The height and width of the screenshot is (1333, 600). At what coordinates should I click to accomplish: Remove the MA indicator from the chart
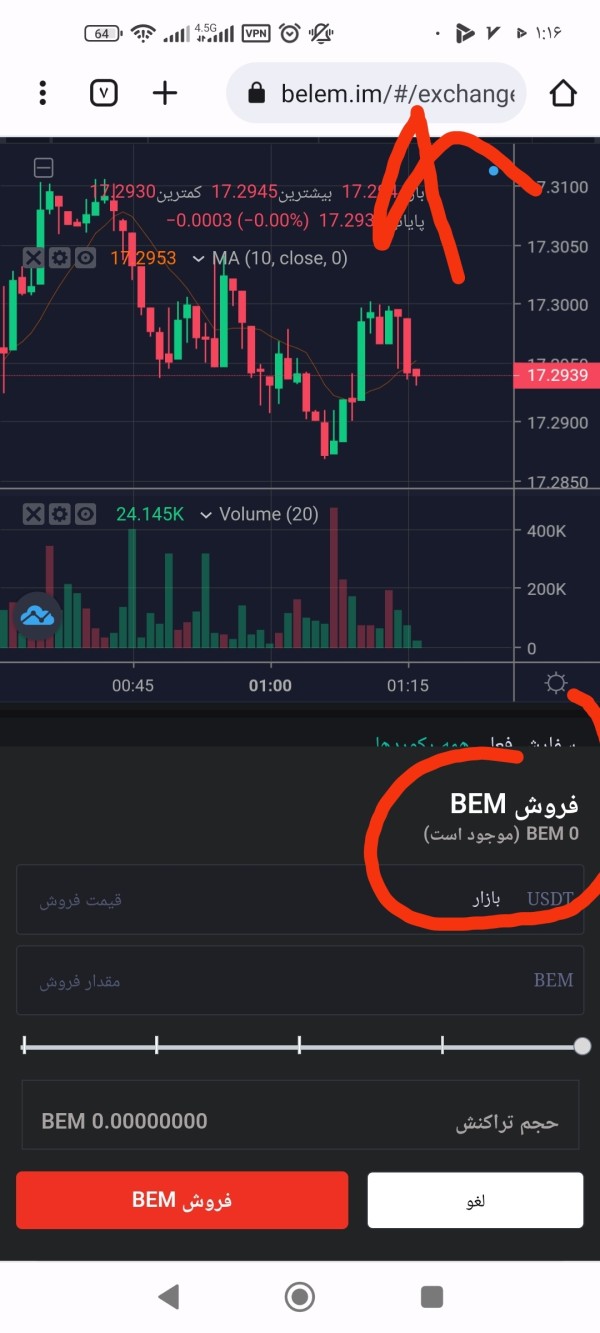click(33, 258)
